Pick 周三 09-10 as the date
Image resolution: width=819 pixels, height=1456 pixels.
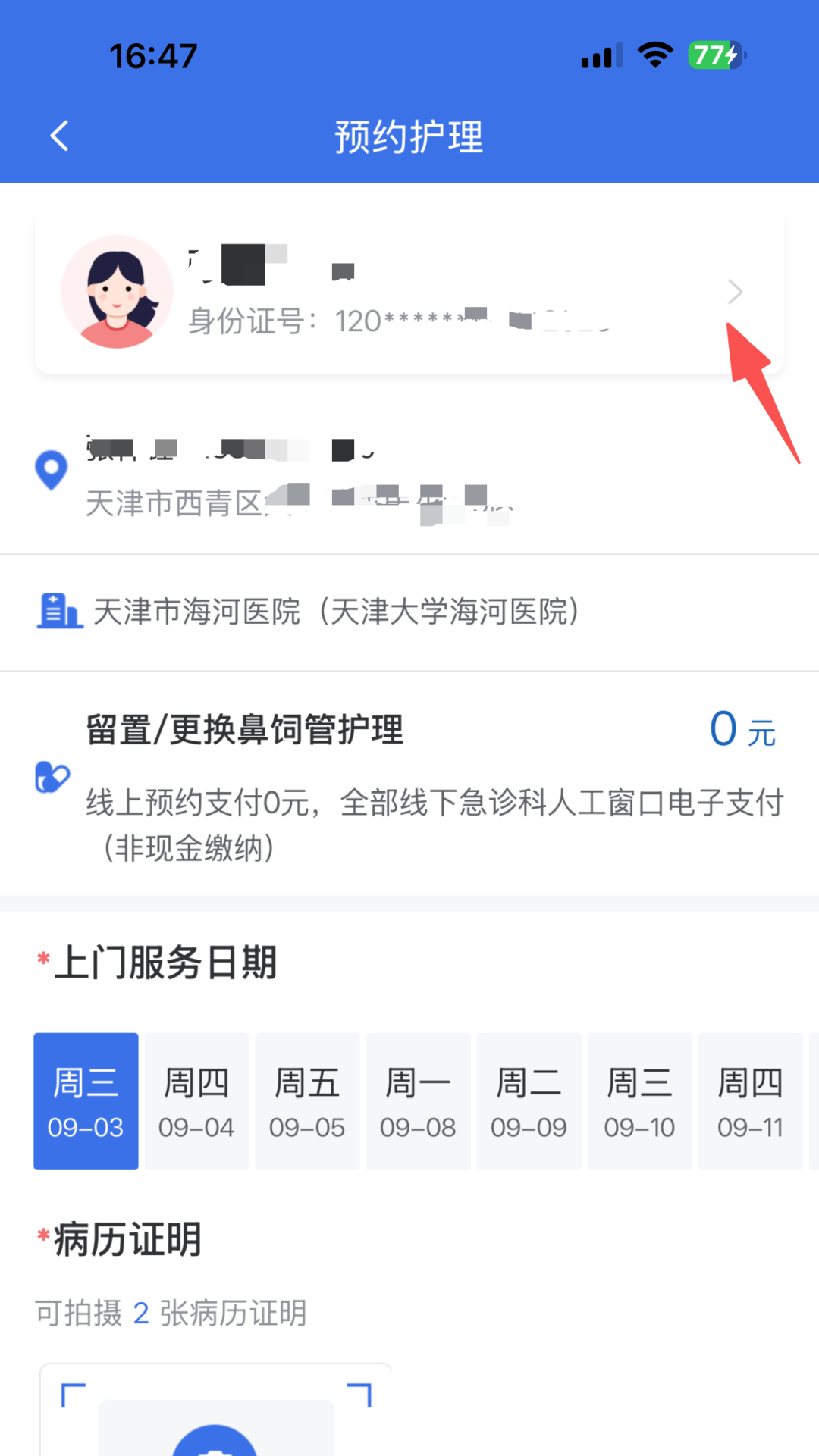coord(639,1101)
